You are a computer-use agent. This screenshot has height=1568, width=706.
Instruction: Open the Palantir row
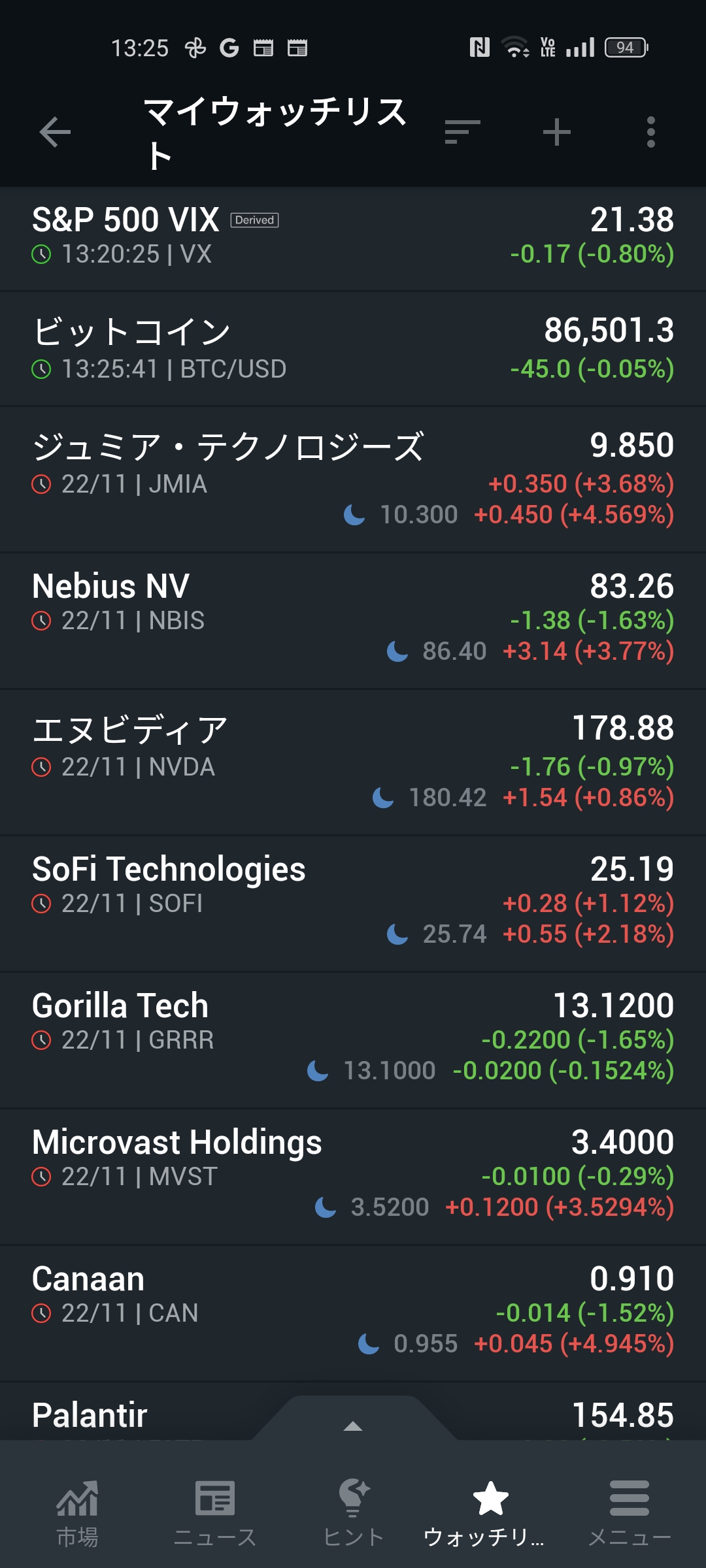[131, 1416]
